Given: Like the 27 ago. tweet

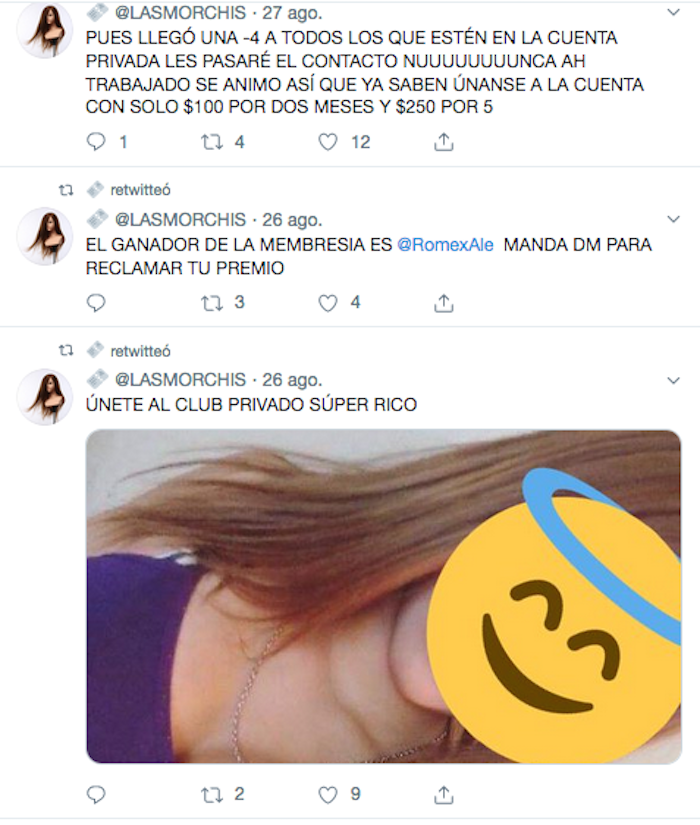Looking at the screenshot, I should coord(328,142).
